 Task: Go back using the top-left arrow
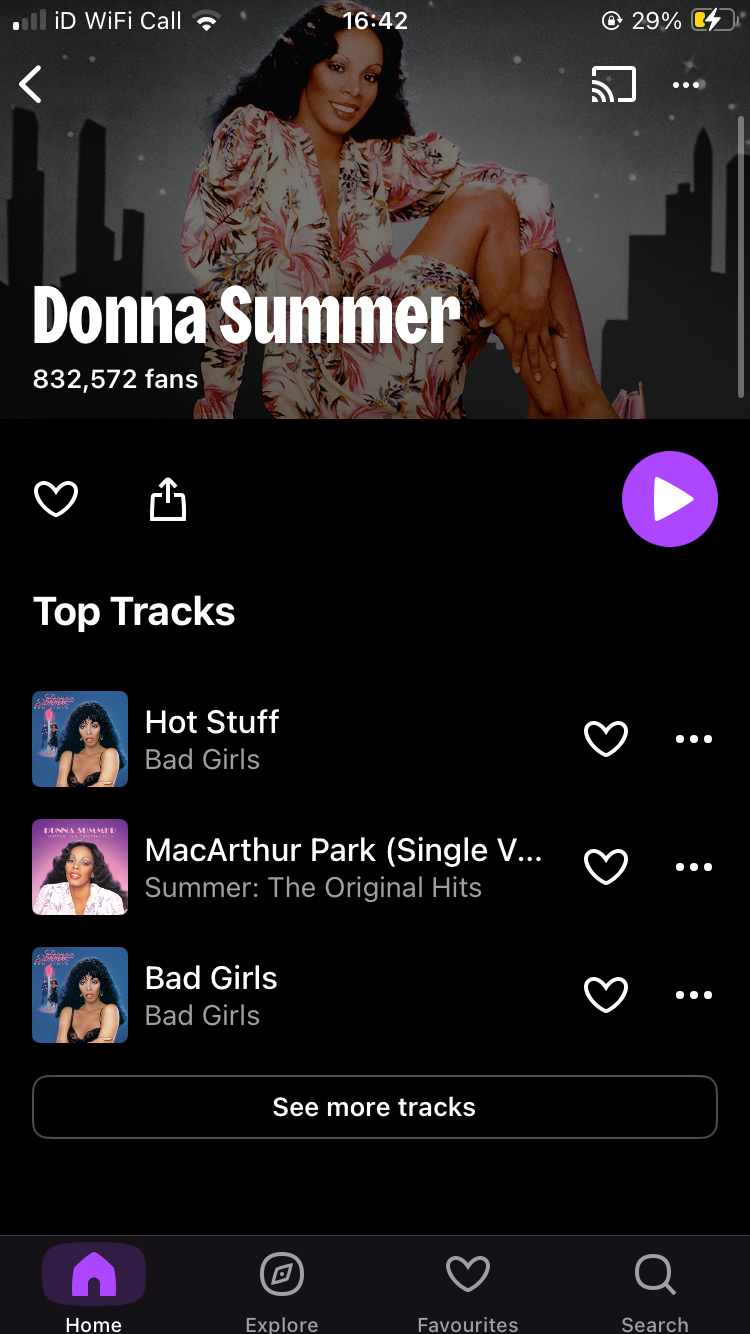tap(32, 85)
